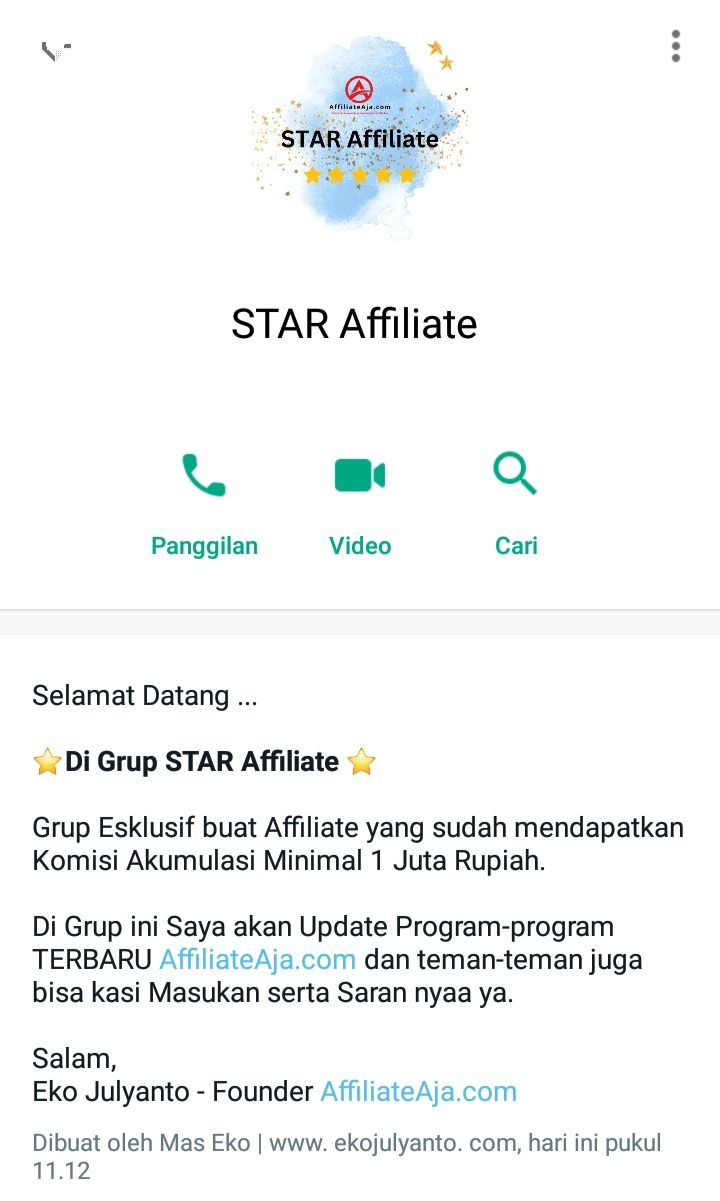Image resolution: width=720 pixels, height=1201 pixels.
Task: Go back using the top-left arrow
Action: [54, 50]
